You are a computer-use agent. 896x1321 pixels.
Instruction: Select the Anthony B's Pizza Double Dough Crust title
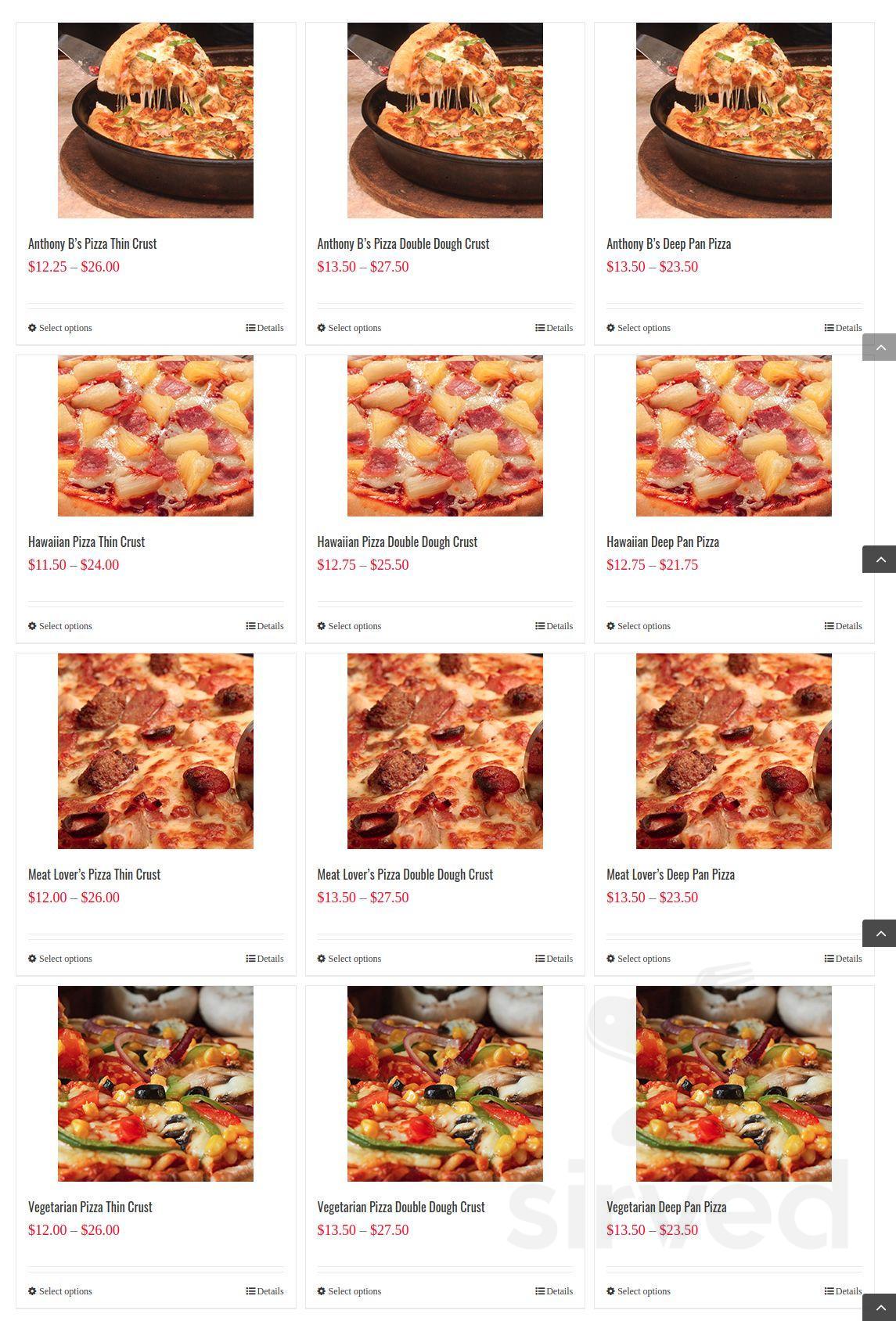coord(403,243)
